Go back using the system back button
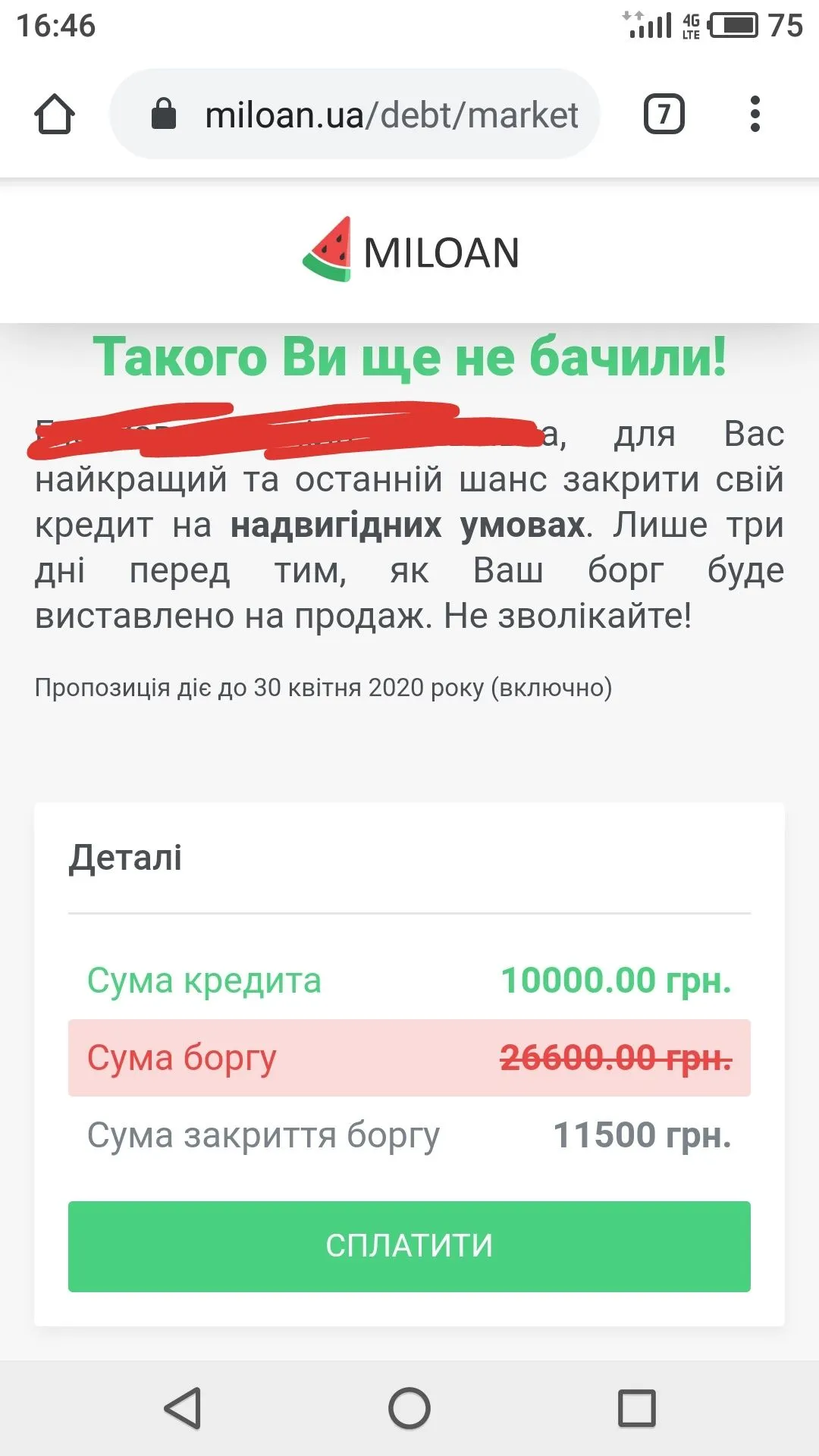The height and width of the screenshot is (1456, 819). click(x=183, y=1408)
